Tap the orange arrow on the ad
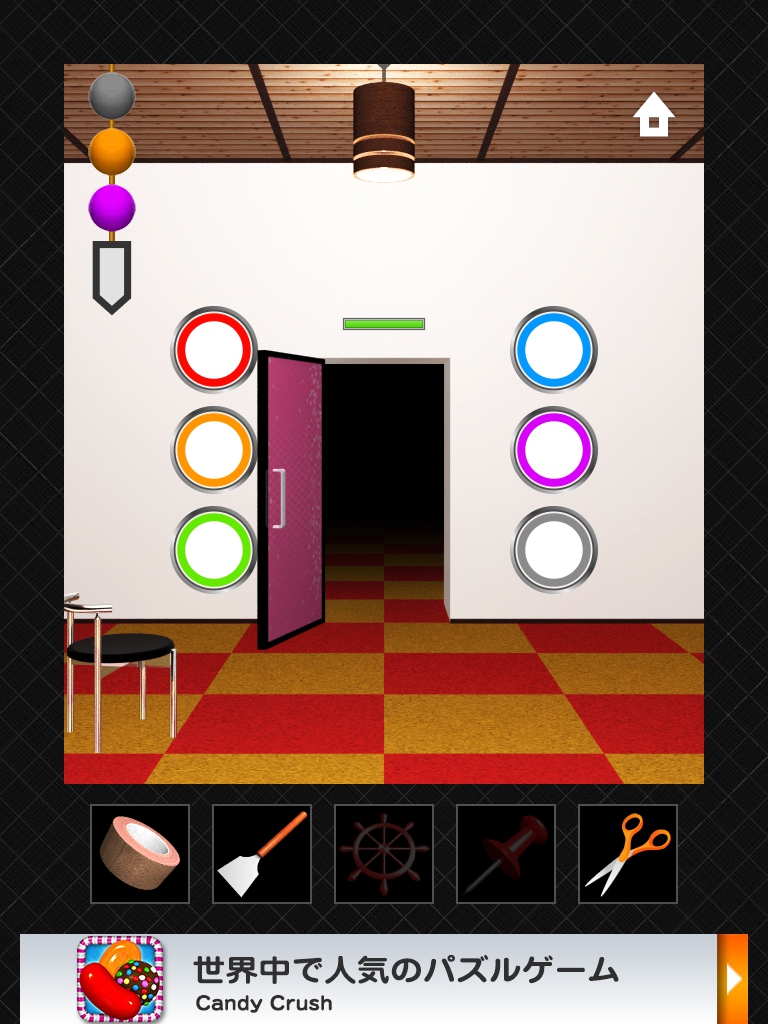The height and width of the screenshot is (1024, 768). 732,979
